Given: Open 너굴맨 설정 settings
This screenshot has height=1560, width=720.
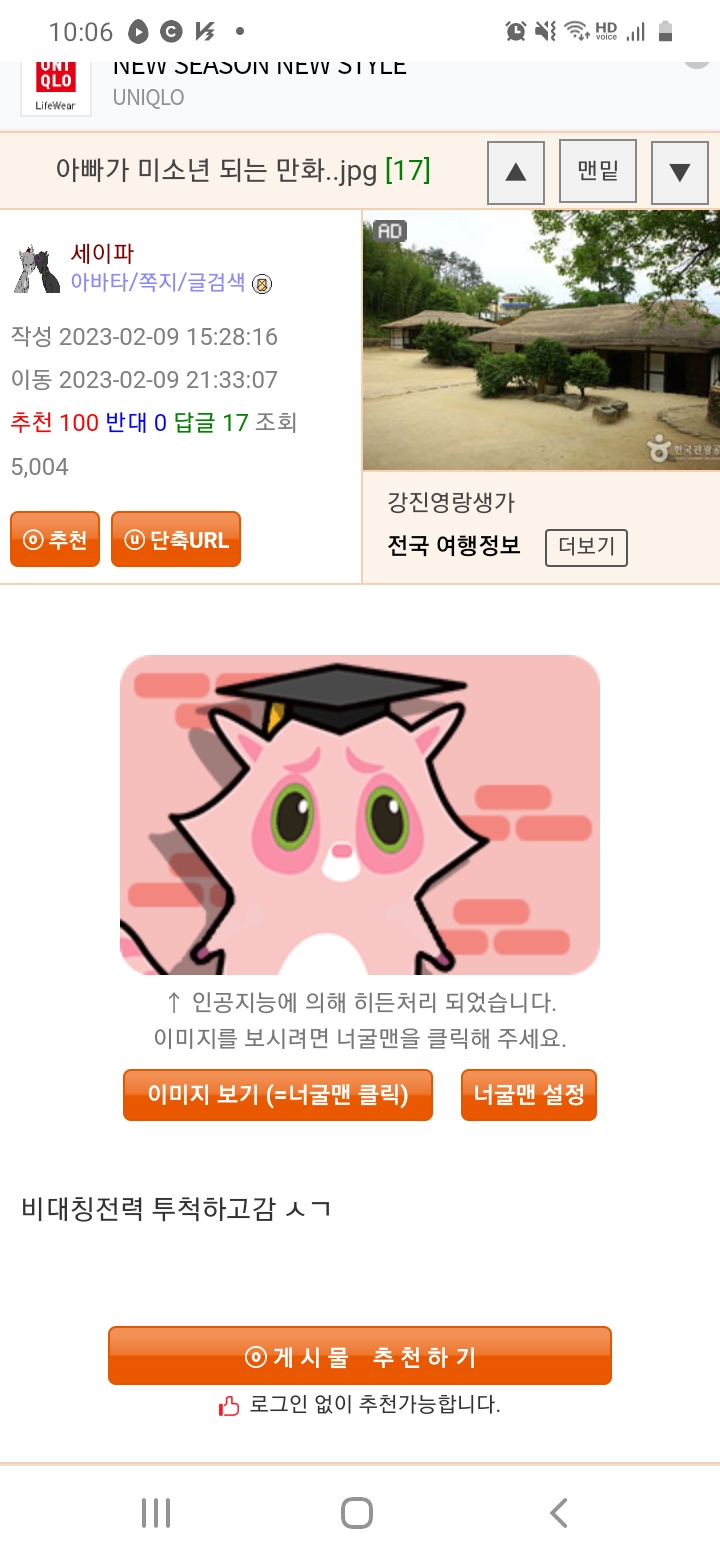Looking at the screenshot, I should click(529, 1095).
